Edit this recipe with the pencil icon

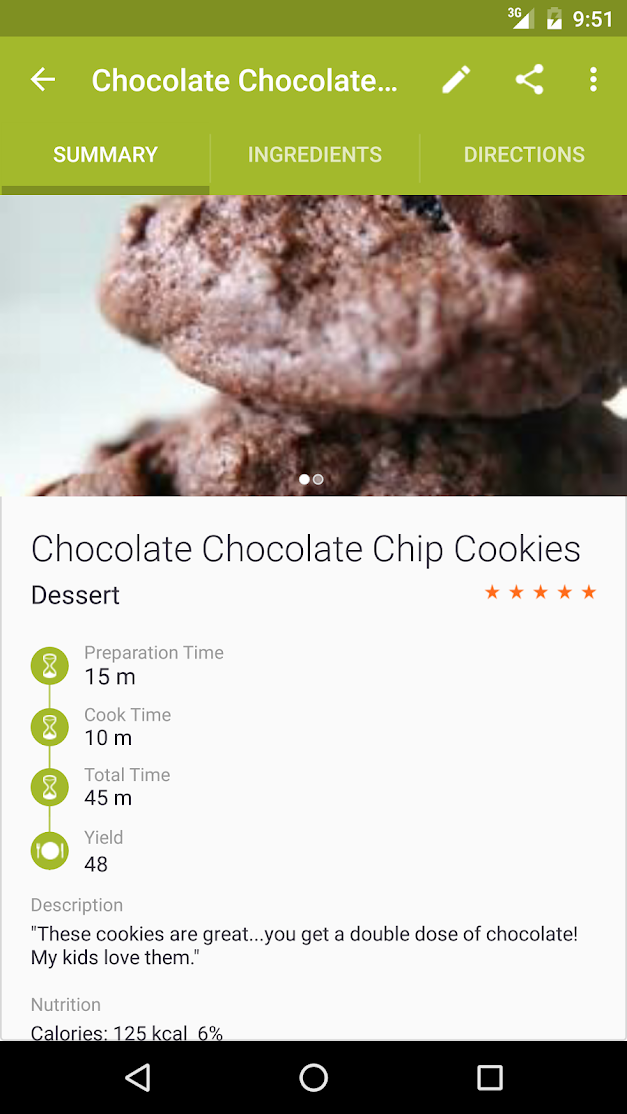(x=456, y=80)
